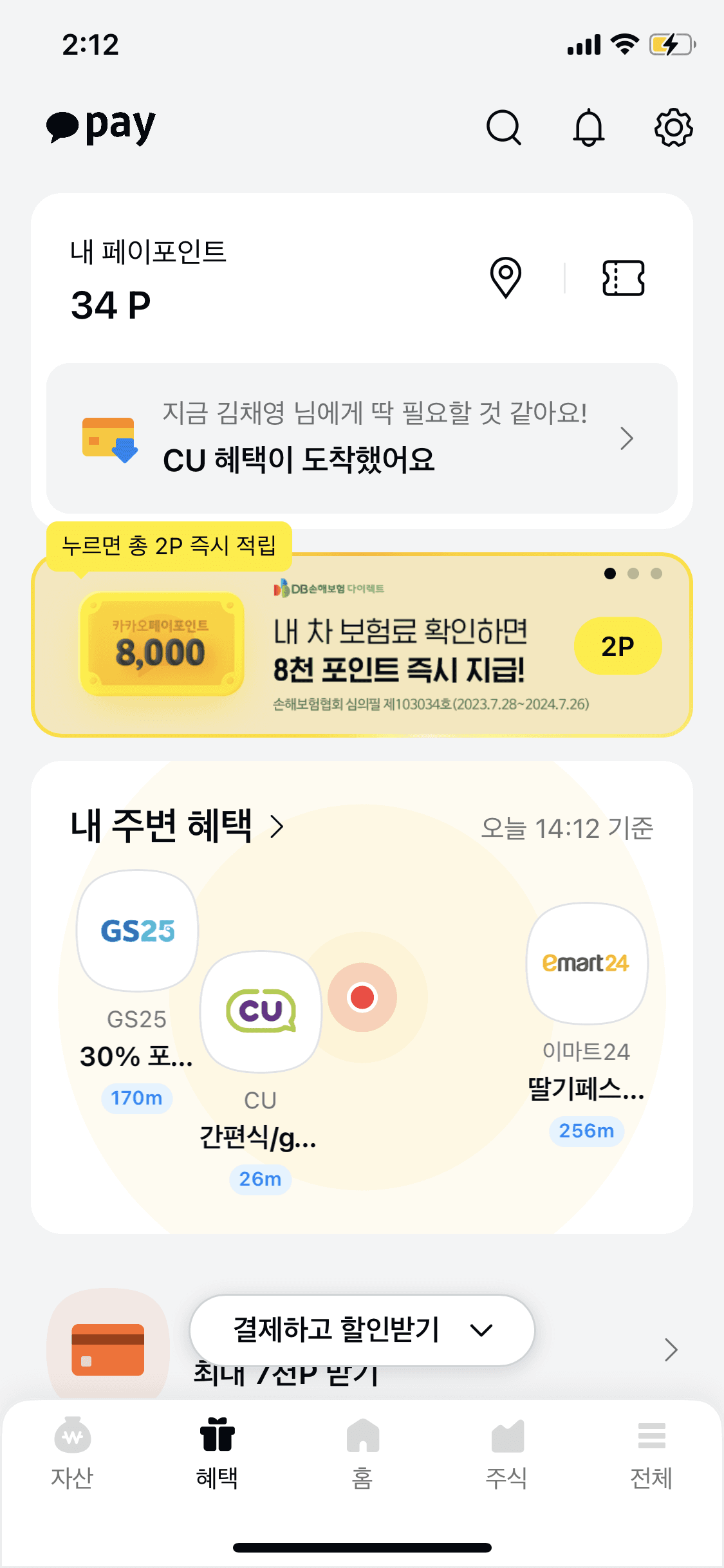
Task: Select the first carousel indicator dot
Action: point(609,572)
